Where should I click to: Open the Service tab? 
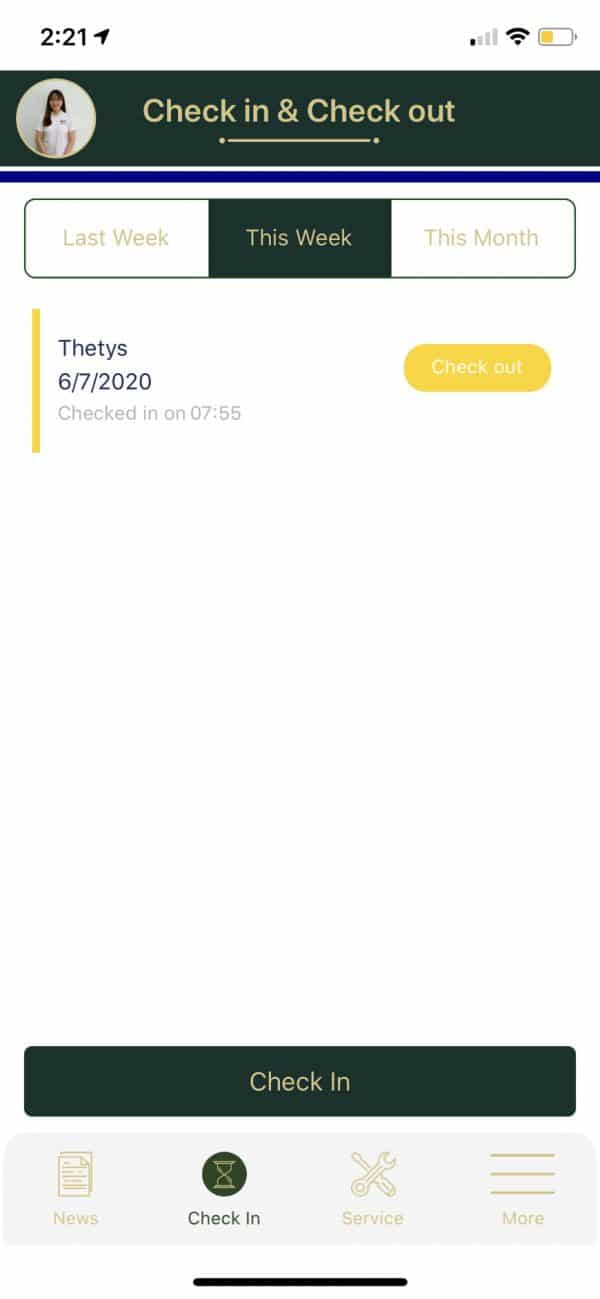coord(373,1188)
